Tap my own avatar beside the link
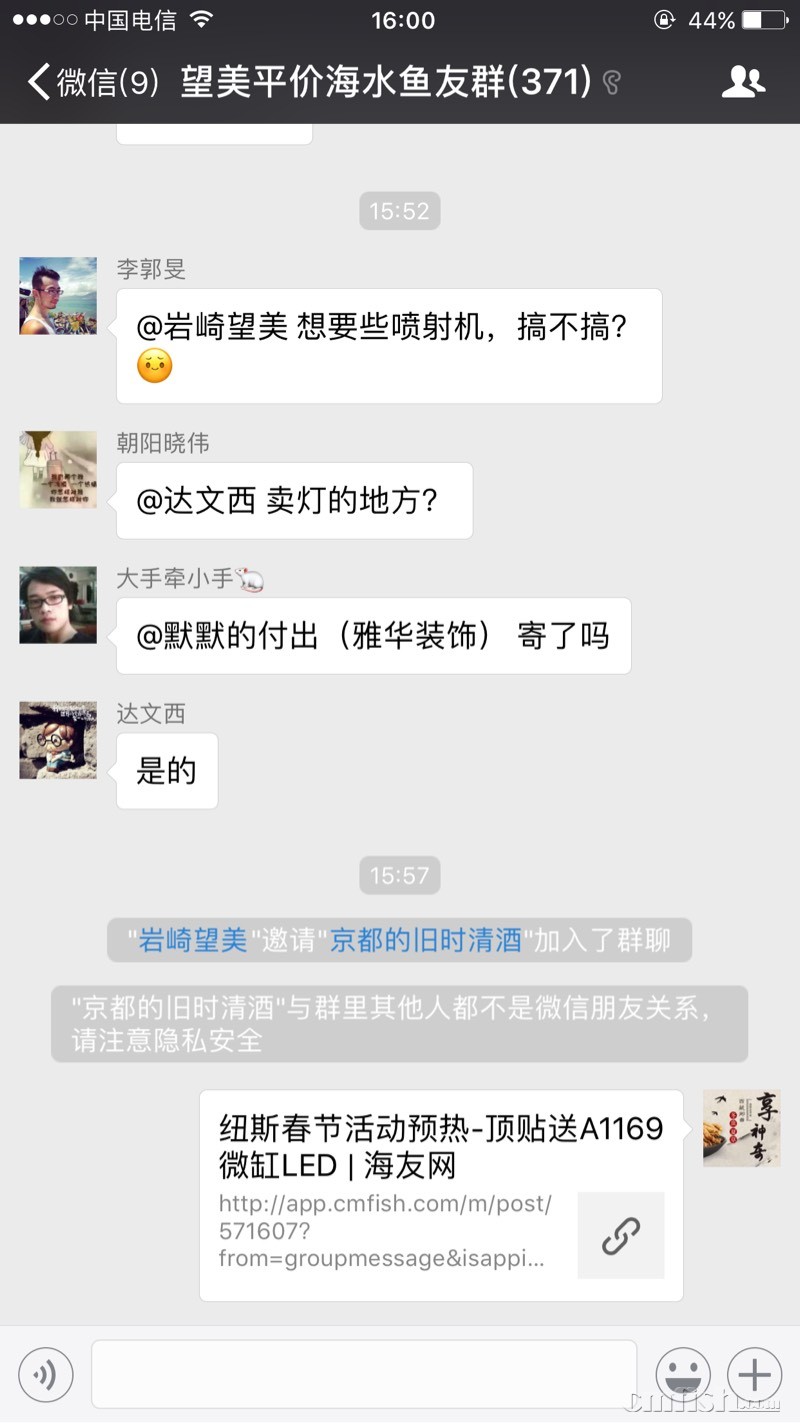This screenshot has height=1423, width=800. tap(741, 1128)
